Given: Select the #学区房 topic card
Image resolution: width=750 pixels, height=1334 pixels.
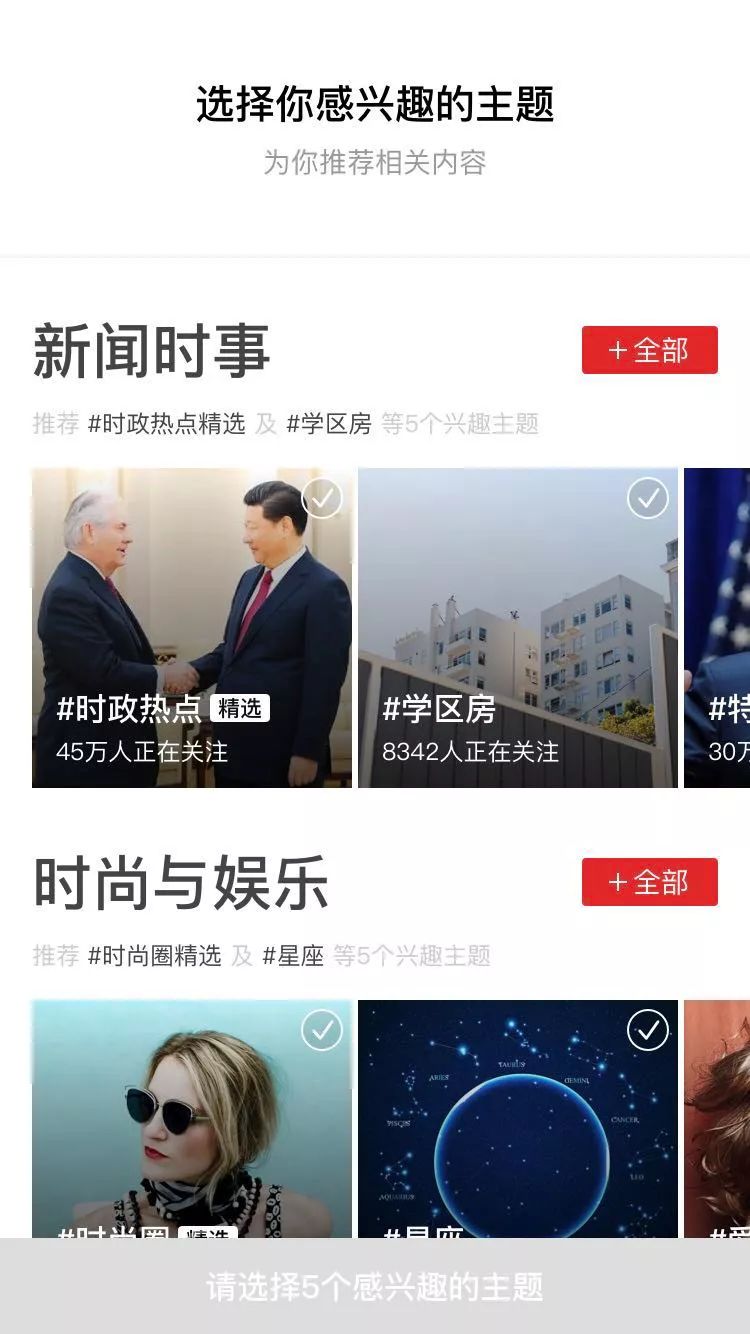Looking at the screenshot, I should tap(518, 627).
